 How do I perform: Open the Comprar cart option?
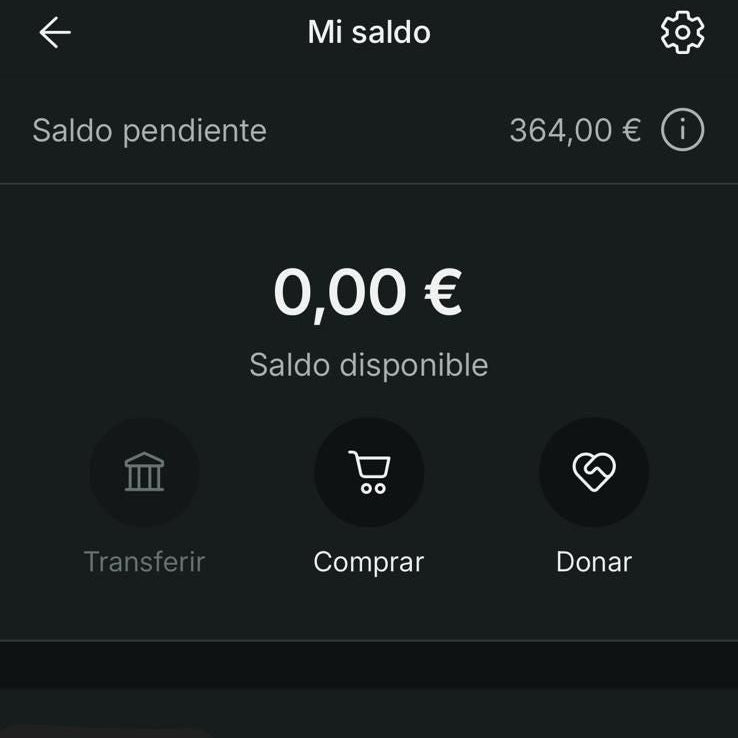(368, 472)
